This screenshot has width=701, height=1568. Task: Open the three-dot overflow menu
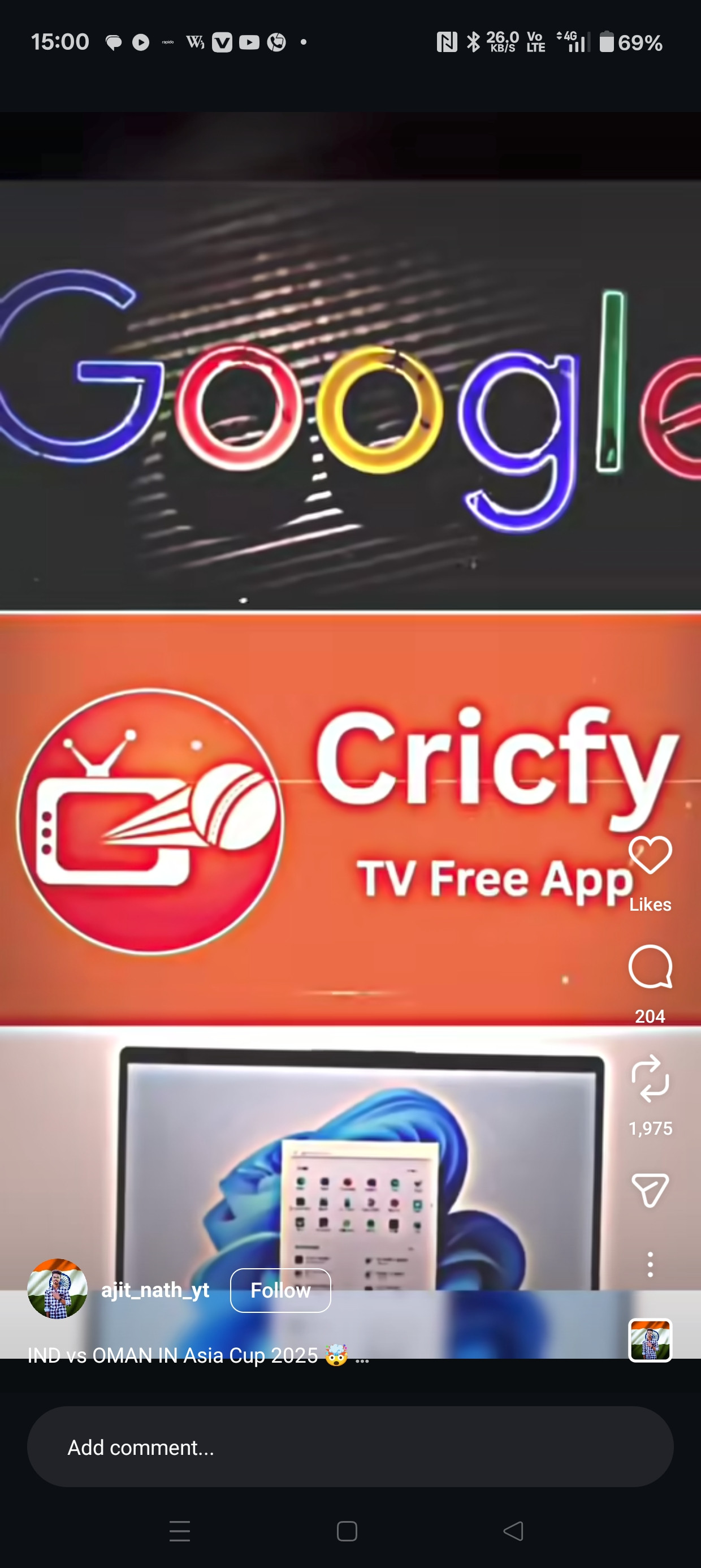coord(650,1264)
